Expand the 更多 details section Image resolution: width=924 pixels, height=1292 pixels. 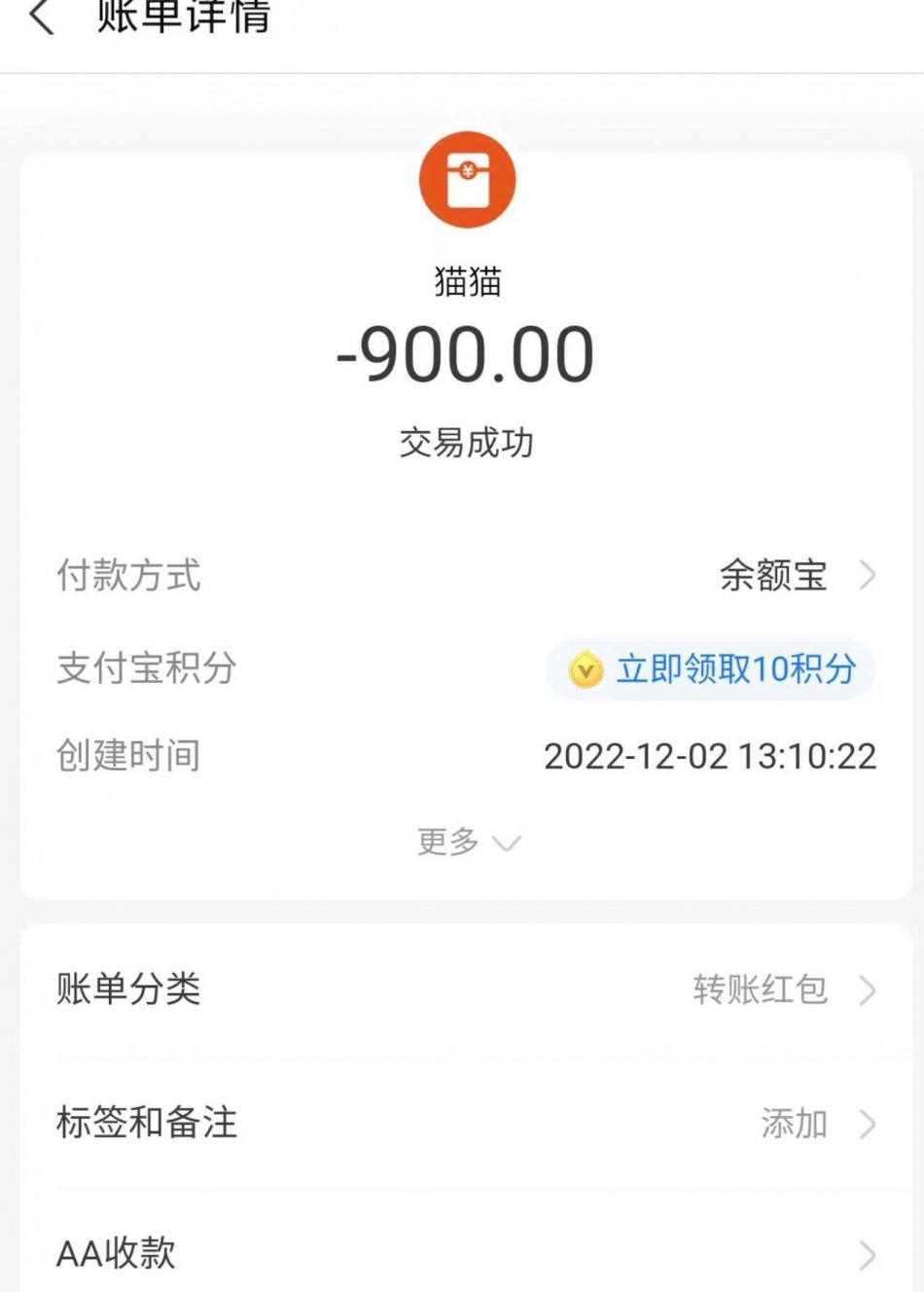pyautogui.click(x=468, y=842)
